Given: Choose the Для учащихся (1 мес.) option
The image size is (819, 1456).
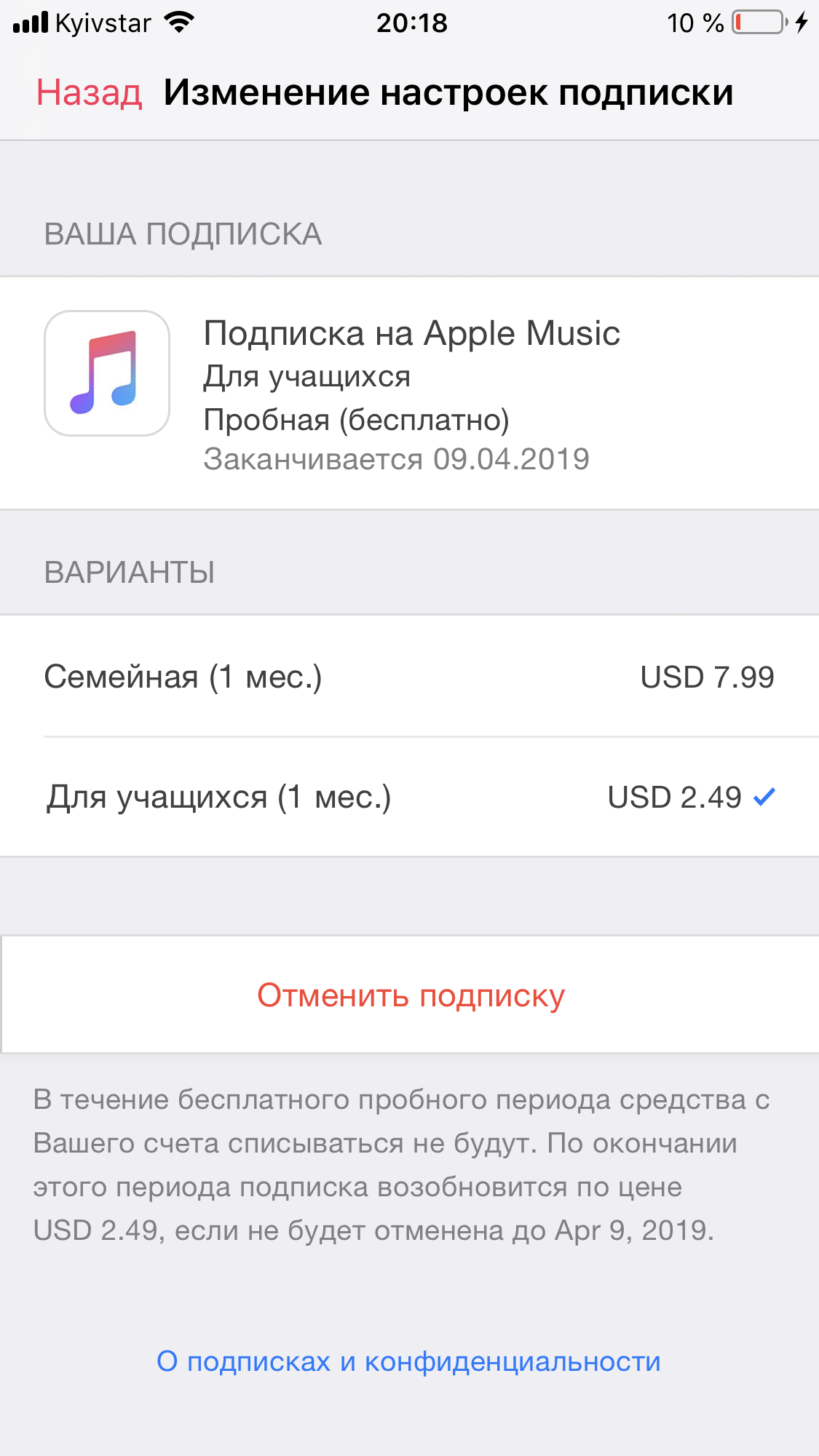Looking at the screenshot, I should pos(408,797).
